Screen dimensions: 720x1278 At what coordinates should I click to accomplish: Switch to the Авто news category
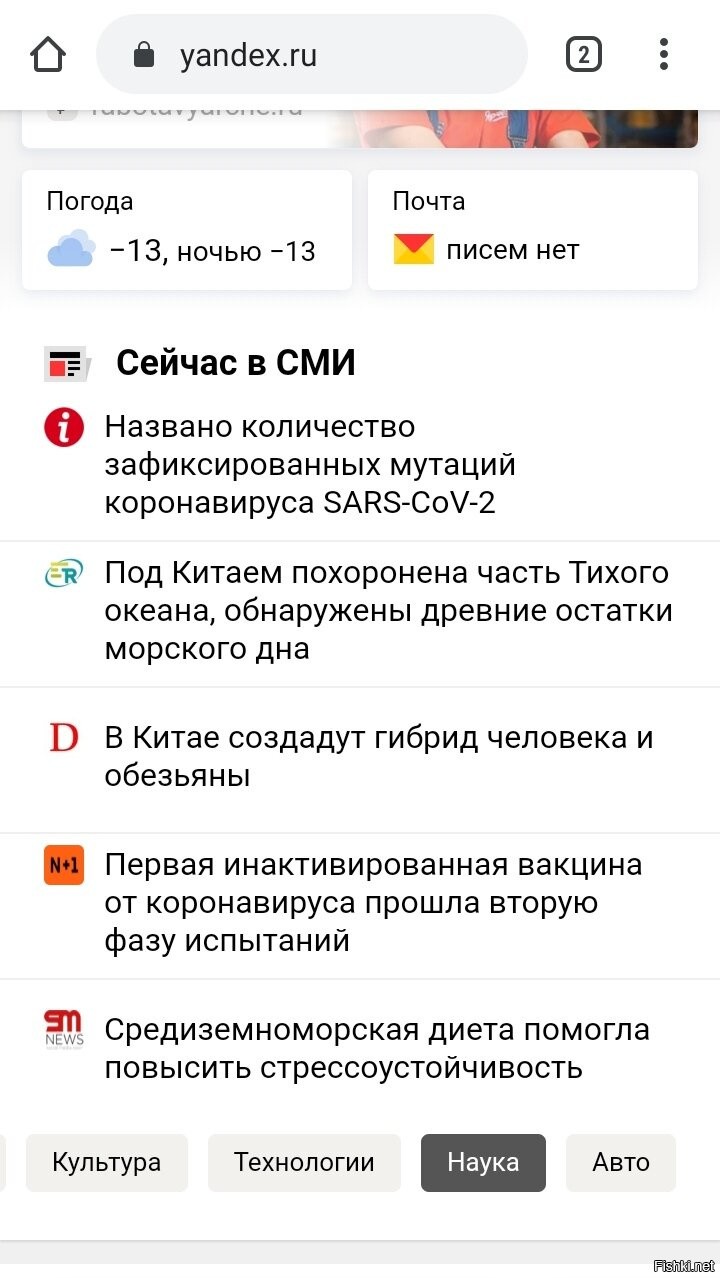click(x=621, y=1162)
